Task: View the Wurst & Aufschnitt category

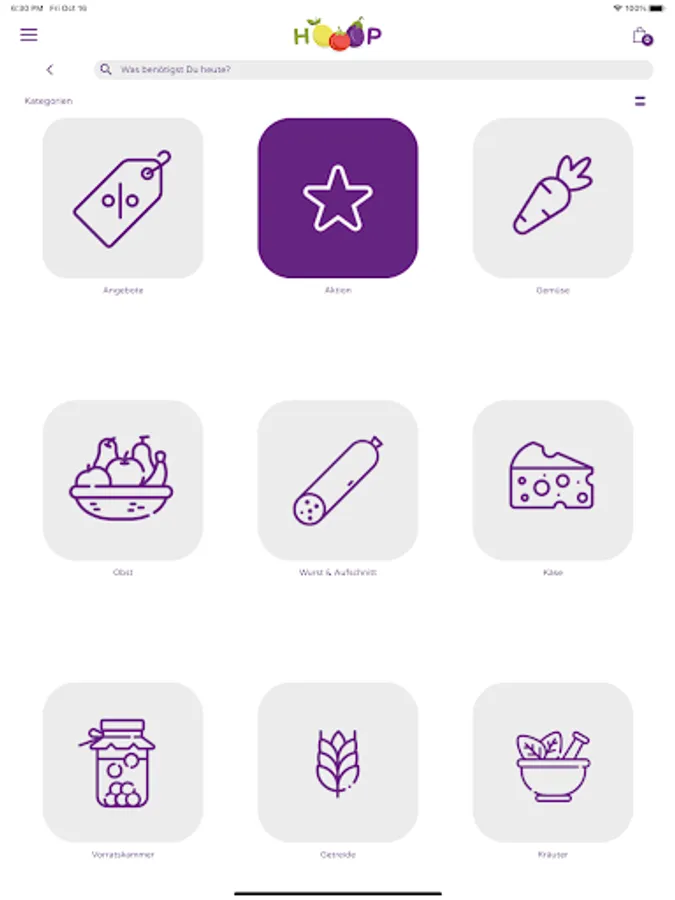Action: pos(338,481)
